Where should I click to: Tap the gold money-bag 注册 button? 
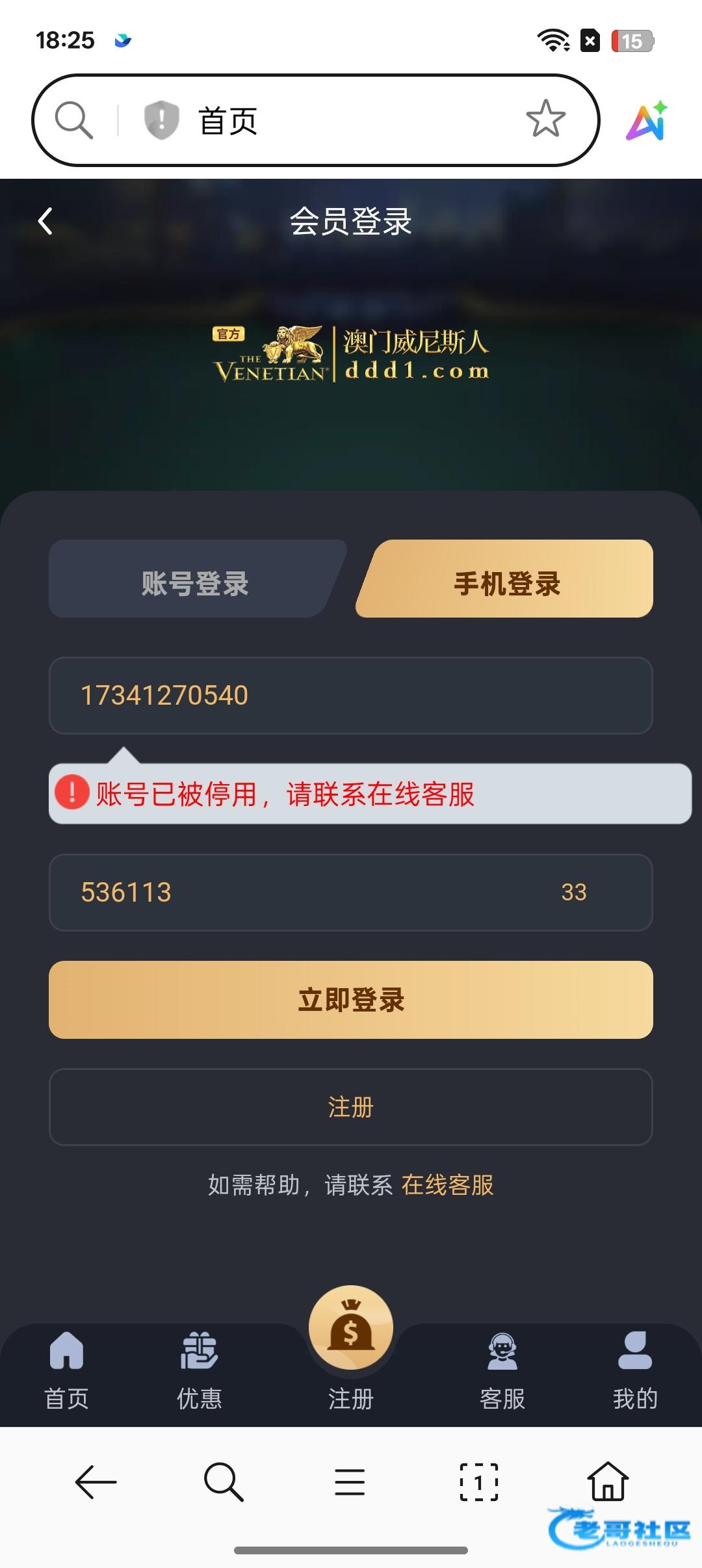[x=351, y=1329]
